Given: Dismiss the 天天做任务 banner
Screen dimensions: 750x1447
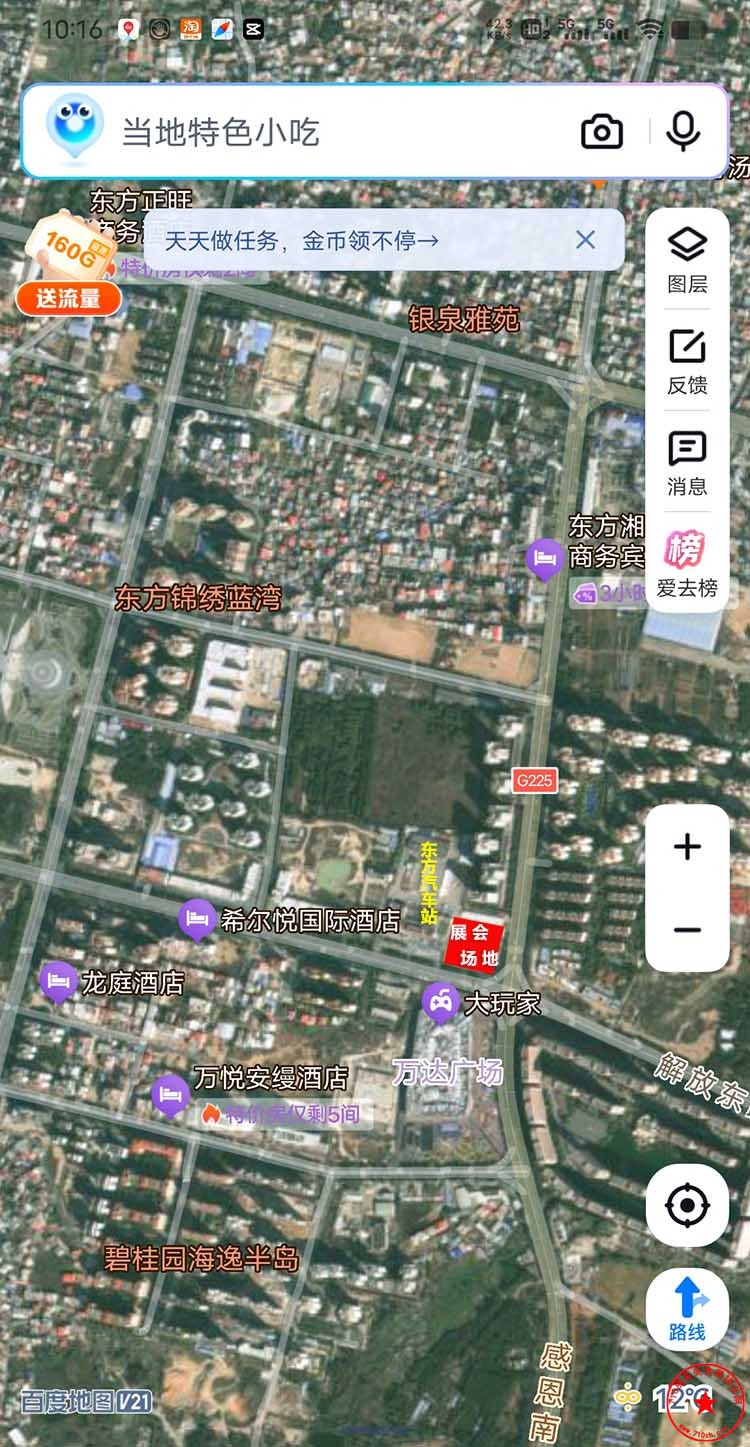Looking at the screenshot, I should tap(586, 240).
